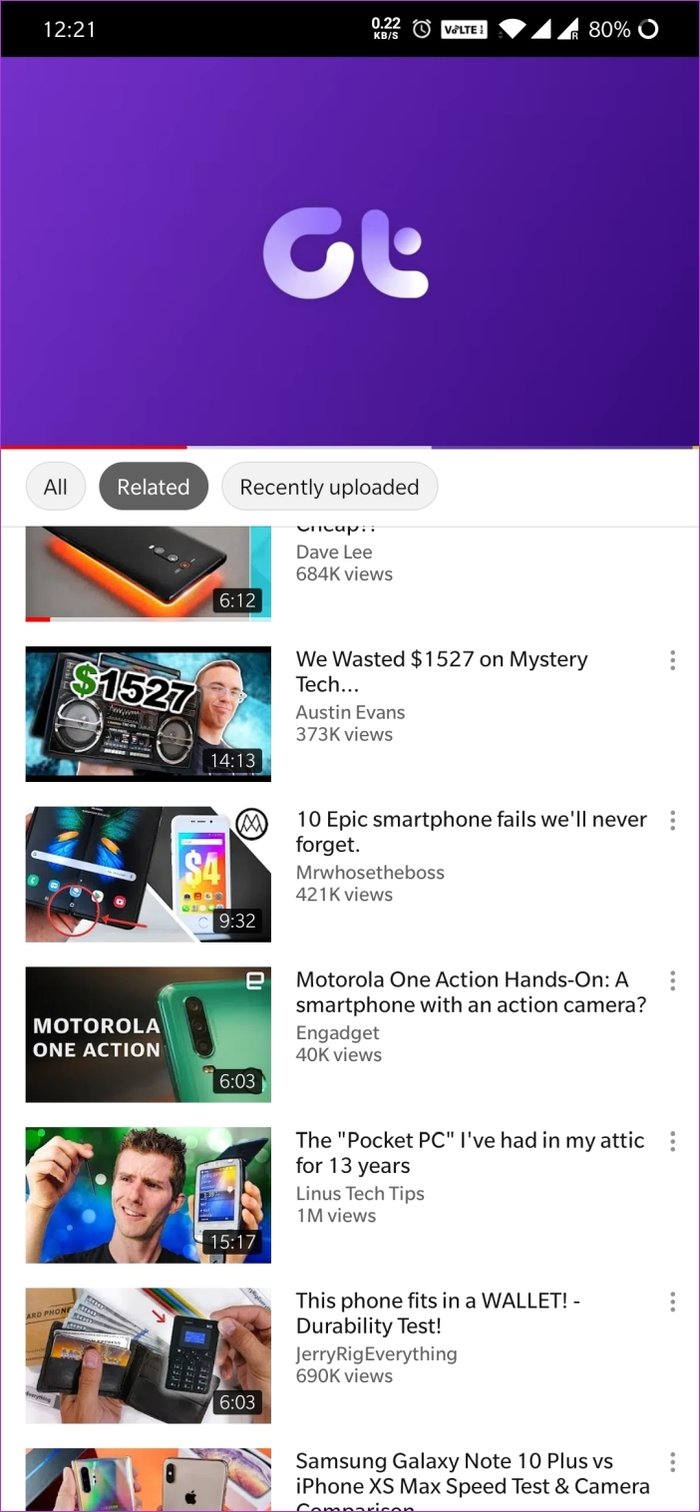This screenshot has height=1512, width=700.
Task: Open the Dave Lee video with 684K views
Action: [148, 573]
